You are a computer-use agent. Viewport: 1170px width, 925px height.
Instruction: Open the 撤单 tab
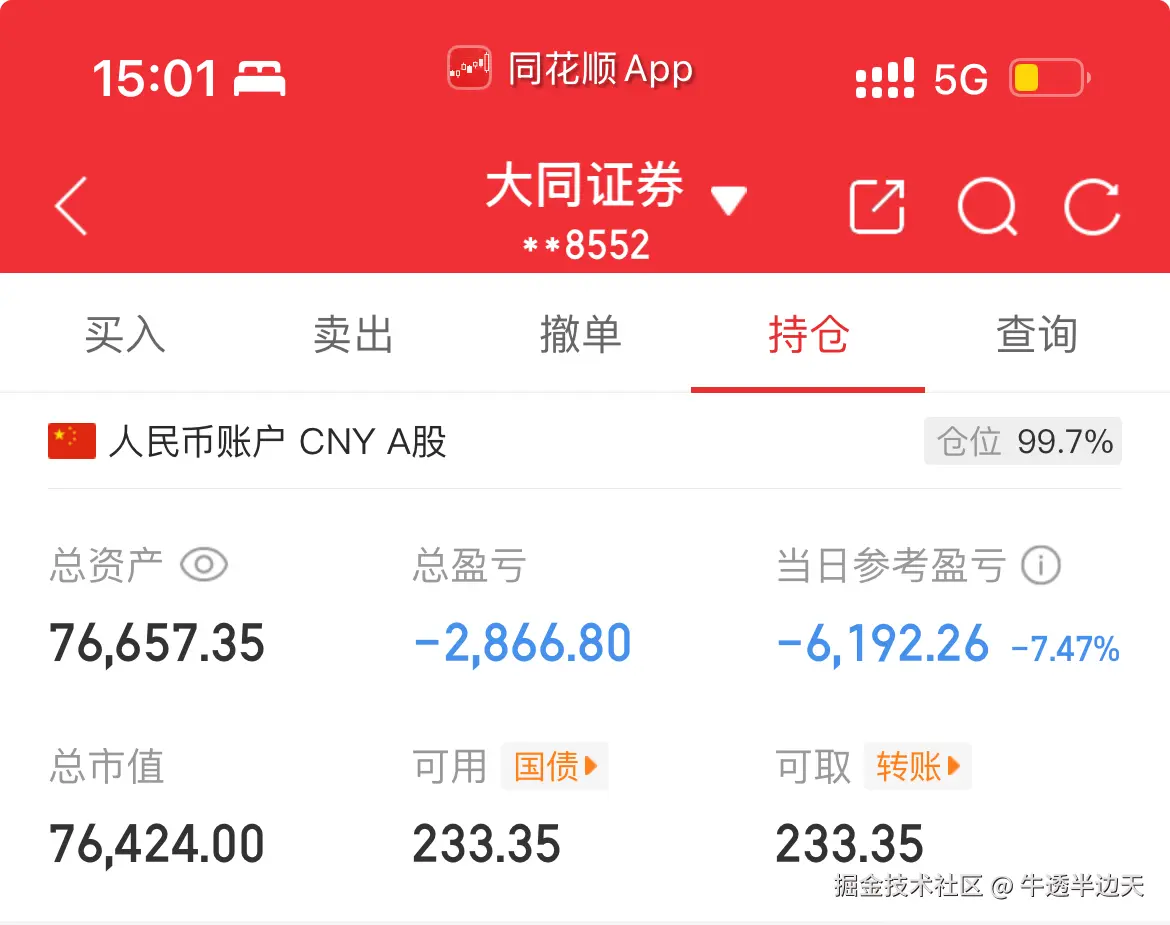580,335
